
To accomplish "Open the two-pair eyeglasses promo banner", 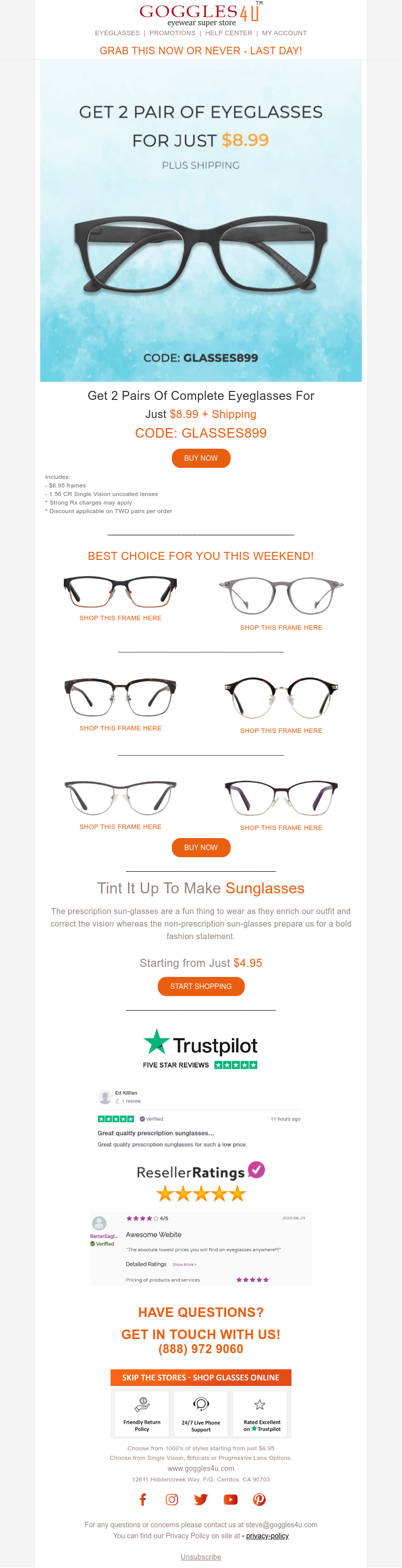I will click(x=200, y=220).
